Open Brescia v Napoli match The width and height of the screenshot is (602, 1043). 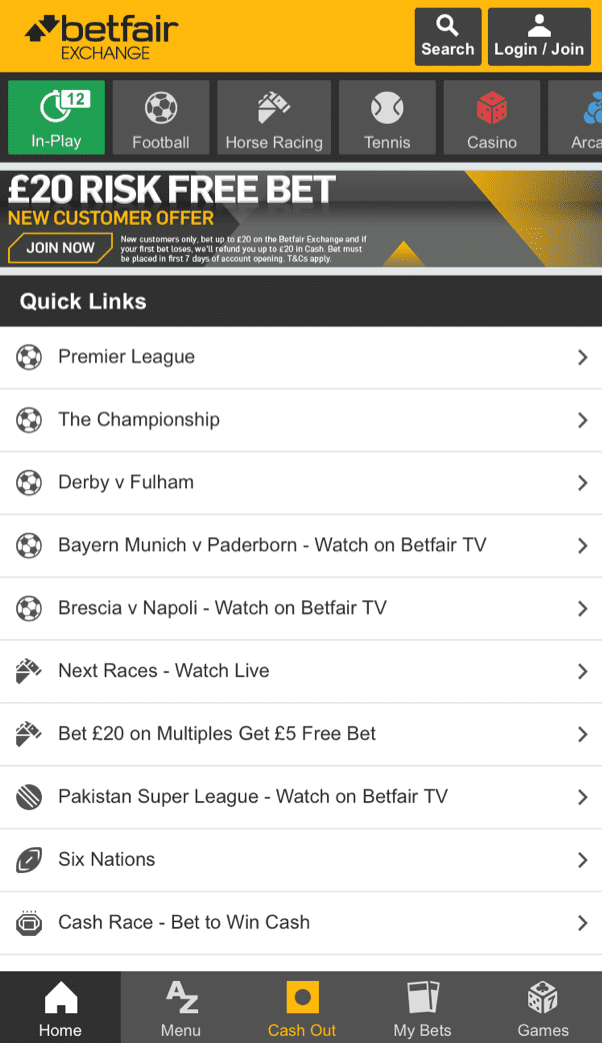(300, 608)
